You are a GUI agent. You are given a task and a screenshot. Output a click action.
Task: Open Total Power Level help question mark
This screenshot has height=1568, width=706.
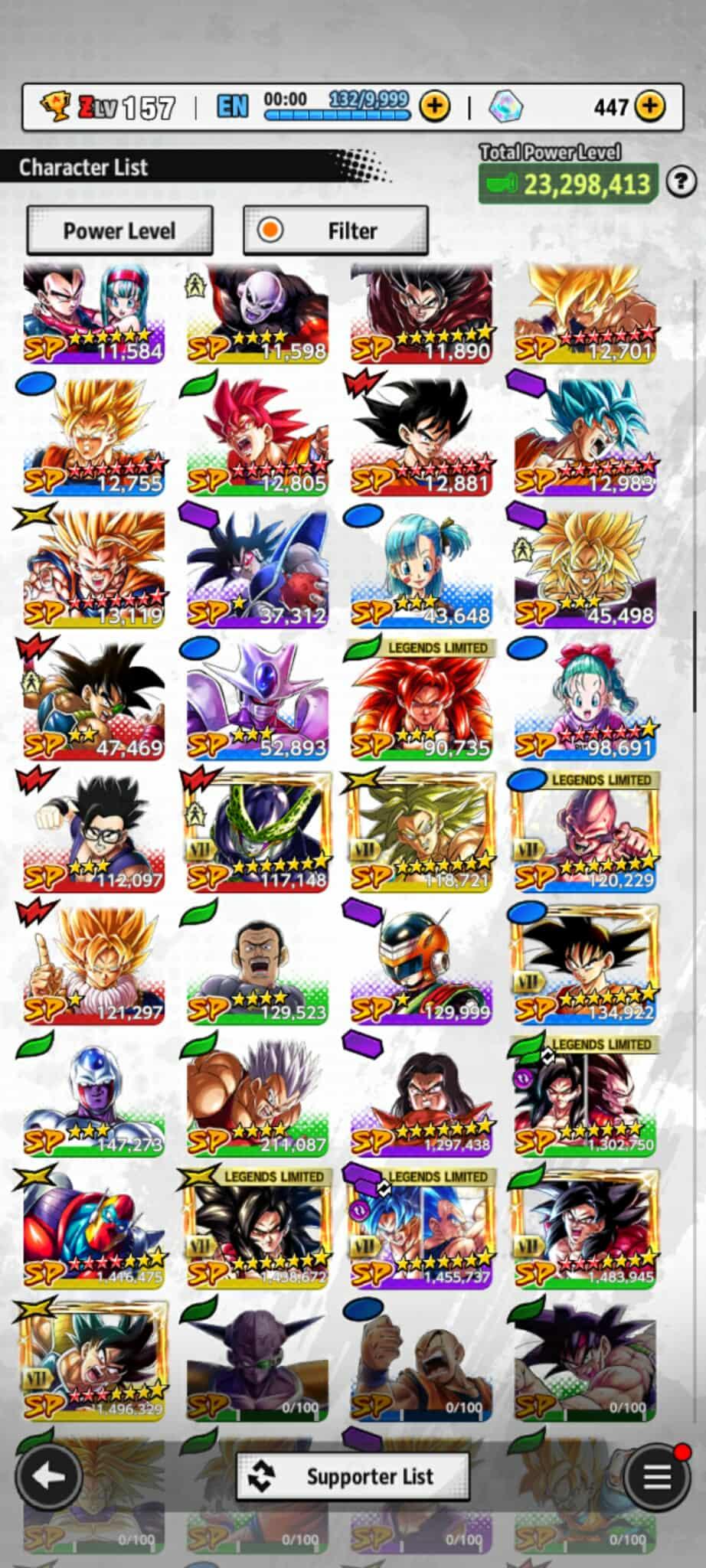coord(681,182)
